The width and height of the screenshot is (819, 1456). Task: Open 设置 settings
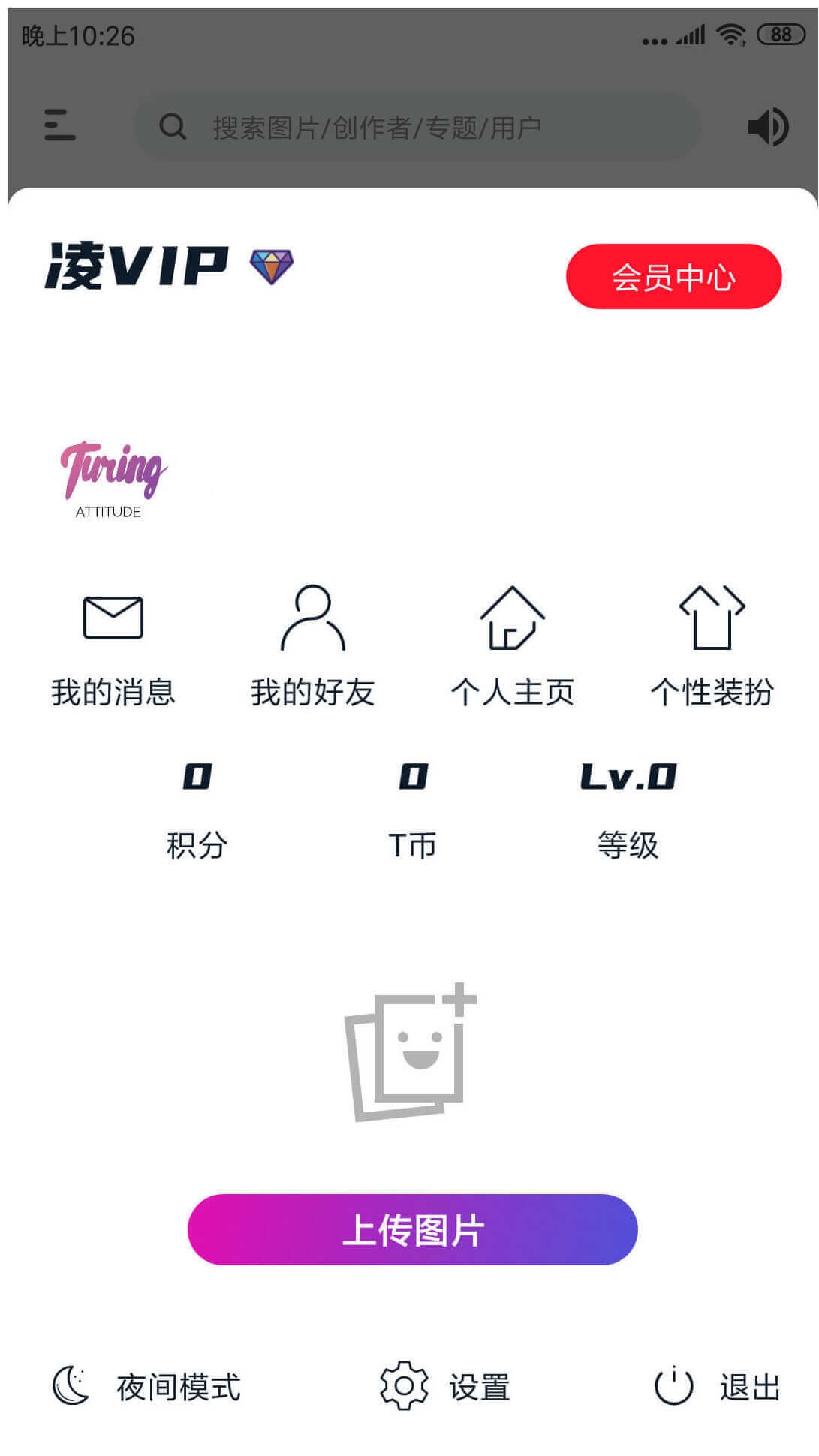click(445, 1387)
